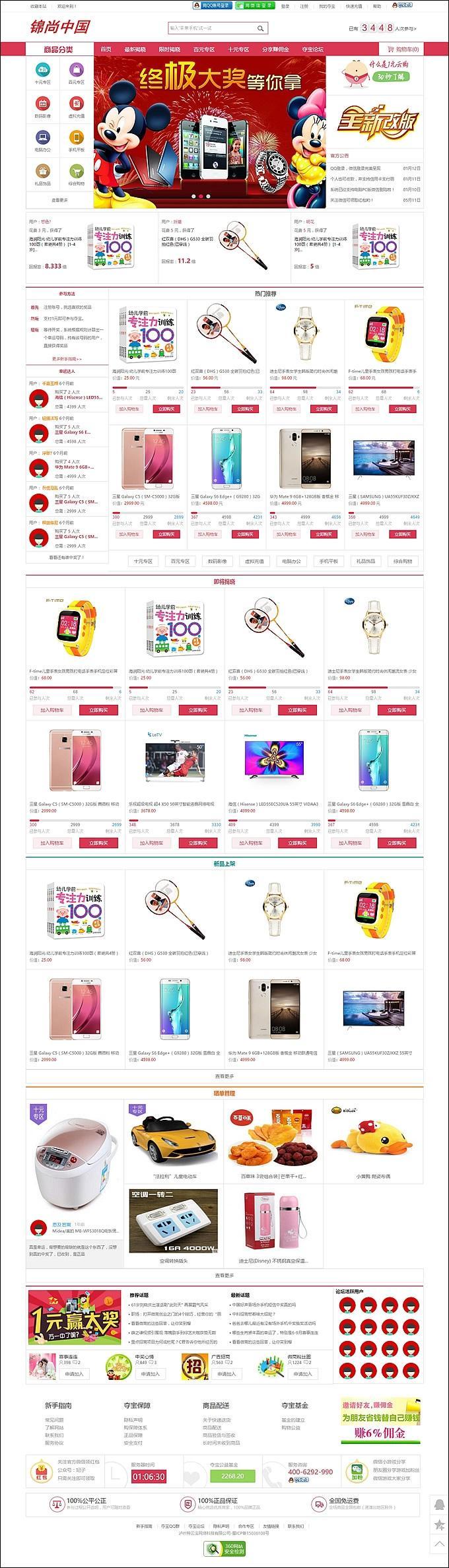Log in with the 微信 button
Image resolution: width=449 pixels, height=1568 pixels.
tap(256, 5)
